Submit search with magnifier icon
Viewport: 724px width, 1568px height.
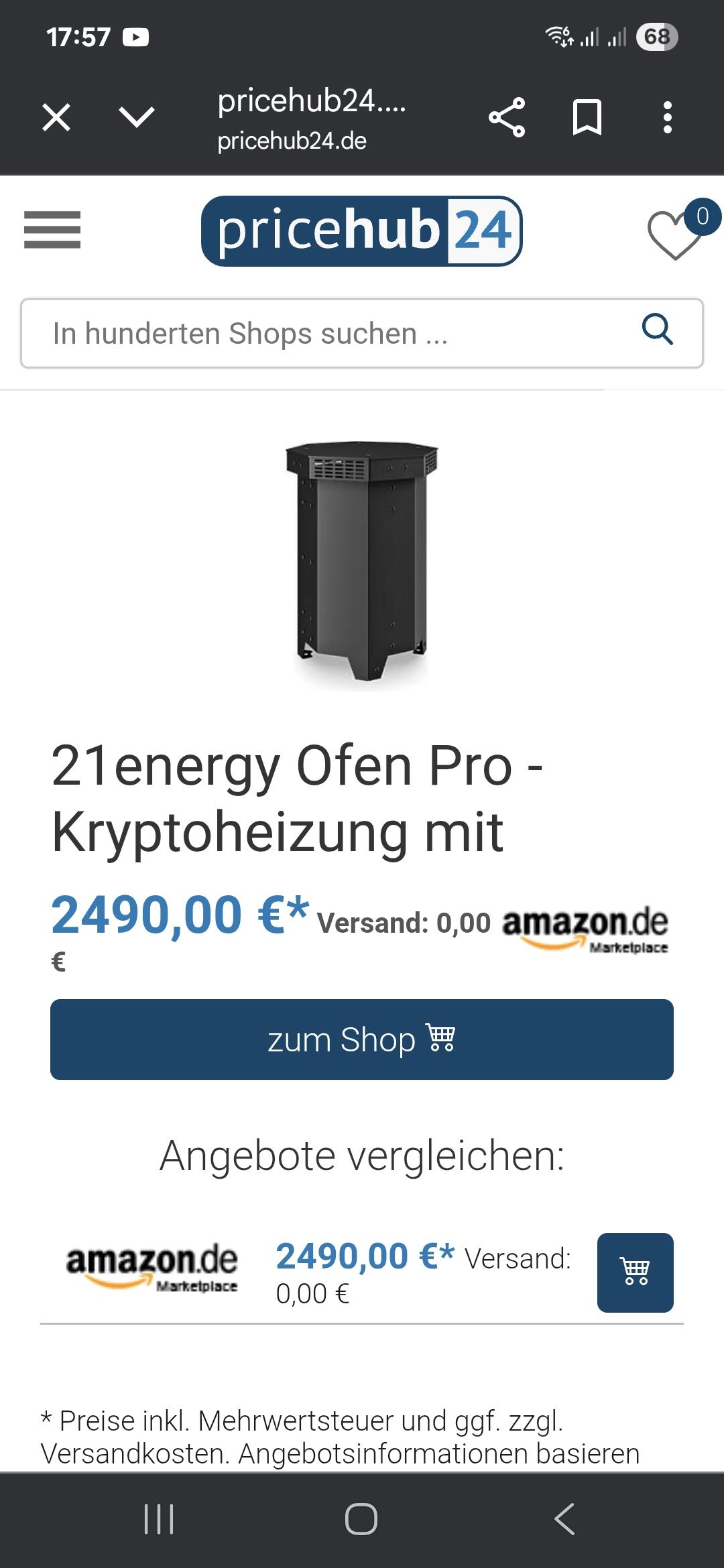(658, 329)
